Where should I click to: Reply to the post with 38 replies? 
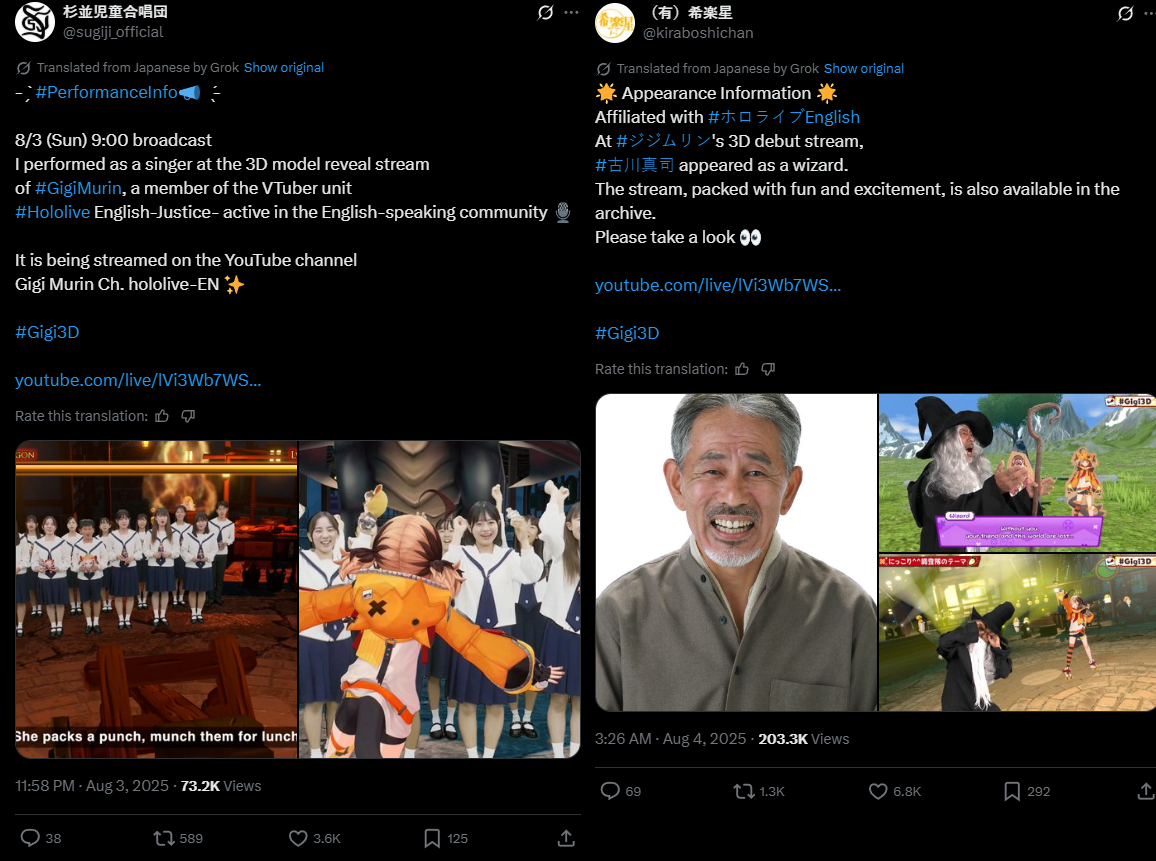click(x=31, y=838)
